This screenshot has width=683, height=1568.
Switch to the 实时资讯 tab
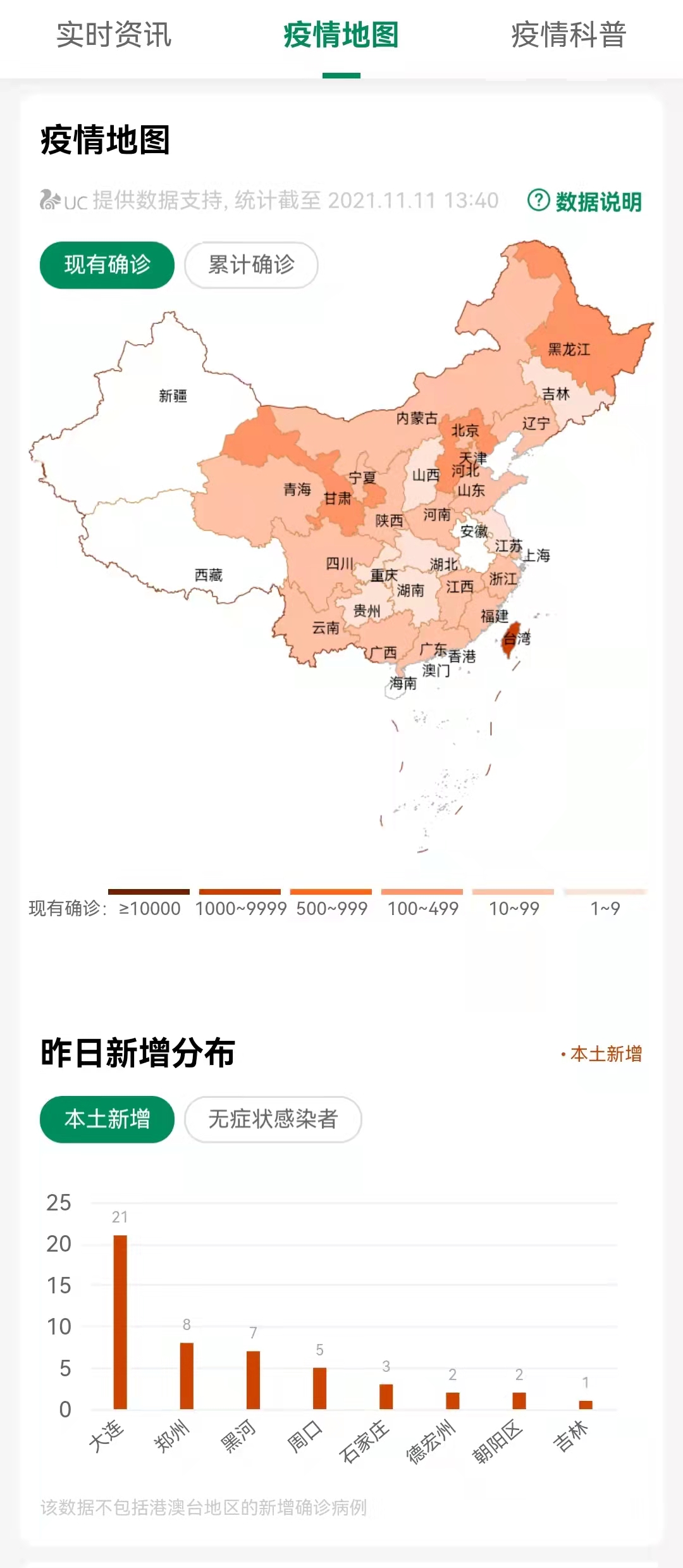click(114, 35)
